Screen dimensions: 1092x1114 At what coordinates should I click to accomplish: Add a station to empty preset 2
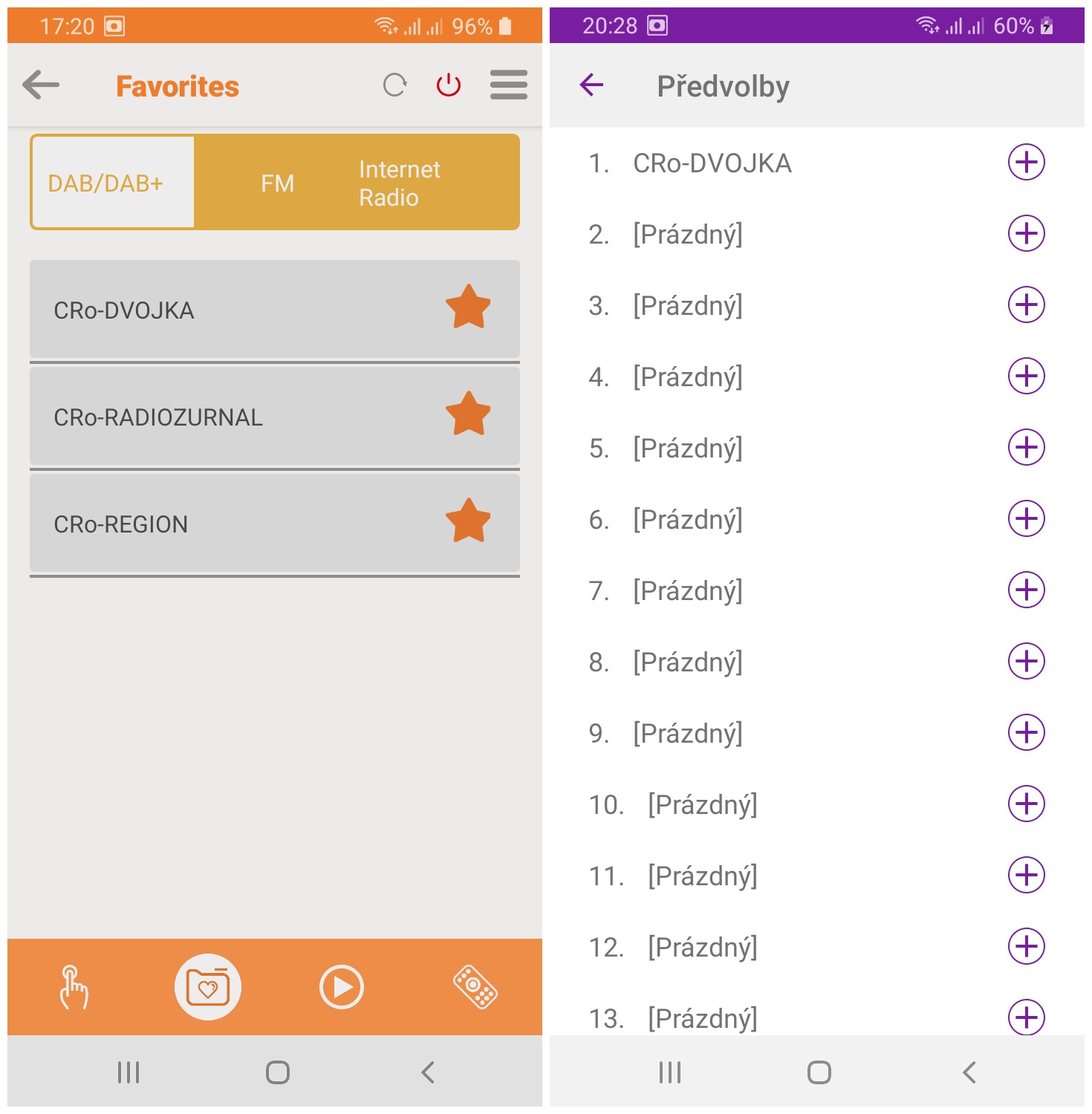(x=1027, y=233)
